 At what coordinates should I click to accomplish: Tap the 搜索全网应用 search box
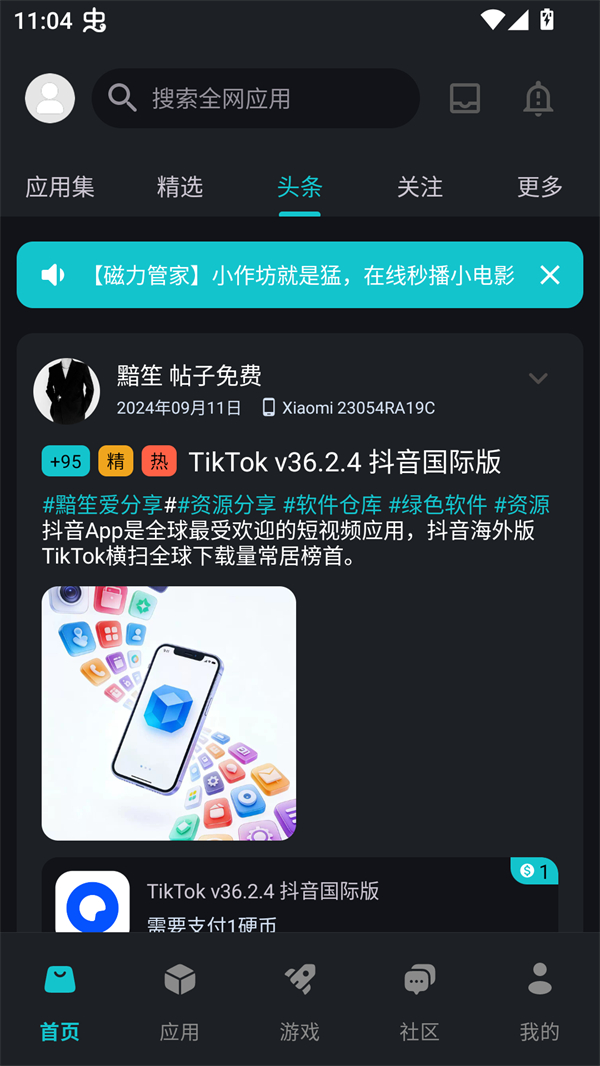(255, 98)
